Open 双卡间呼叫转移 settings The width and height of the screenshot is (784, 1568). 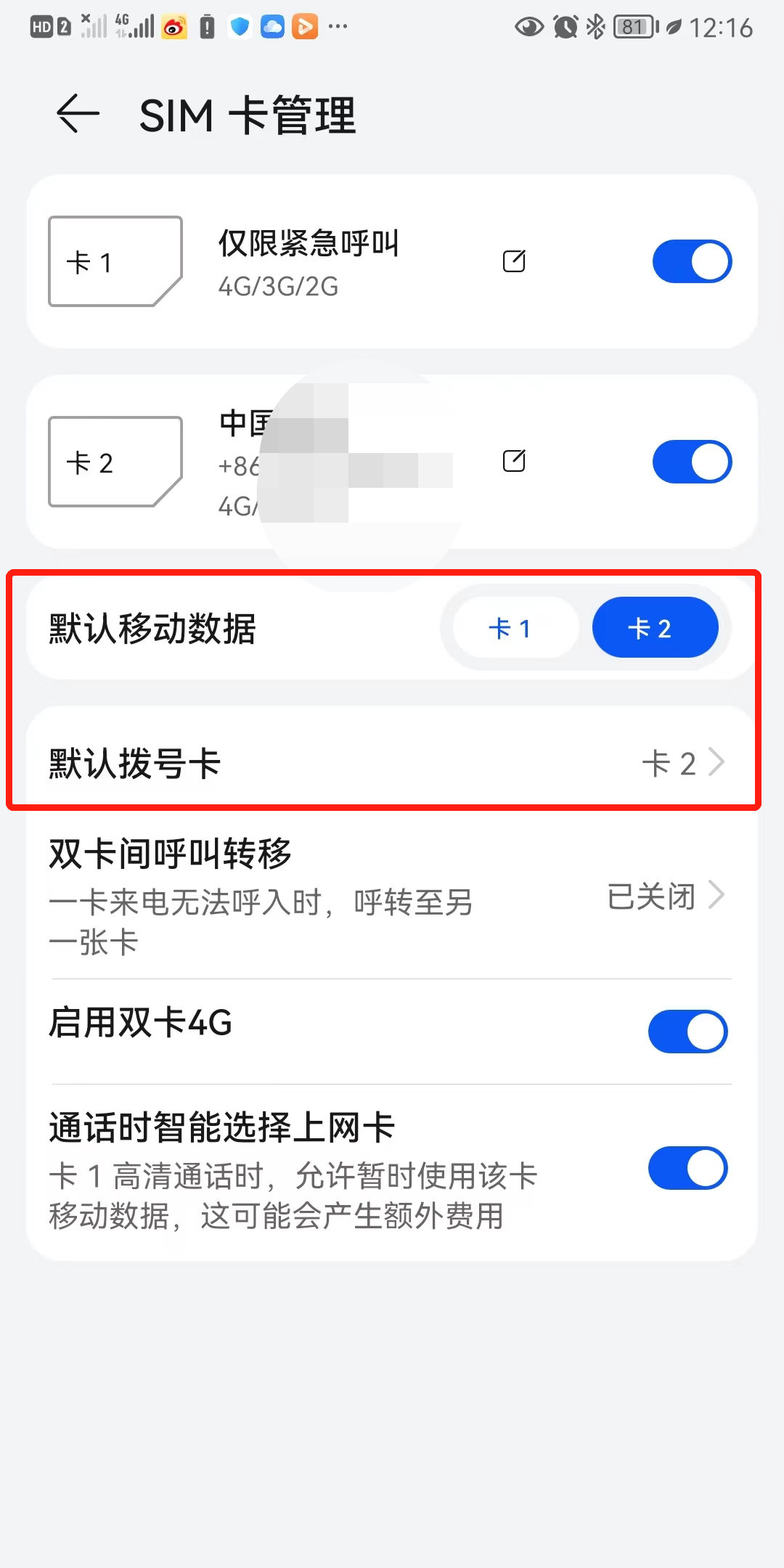pos(392,897)
